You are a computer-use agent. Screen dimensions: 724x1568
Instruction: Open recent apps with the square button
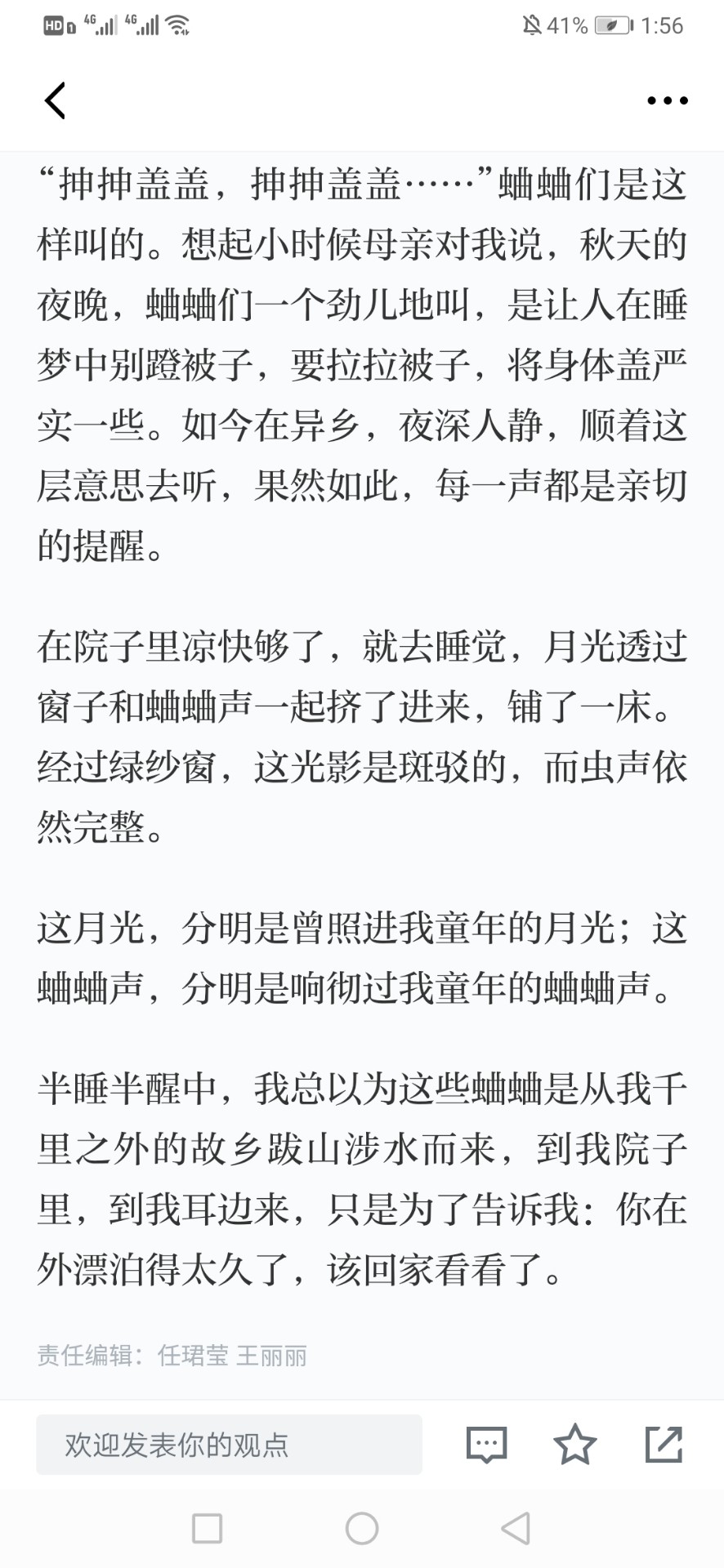207,1528
